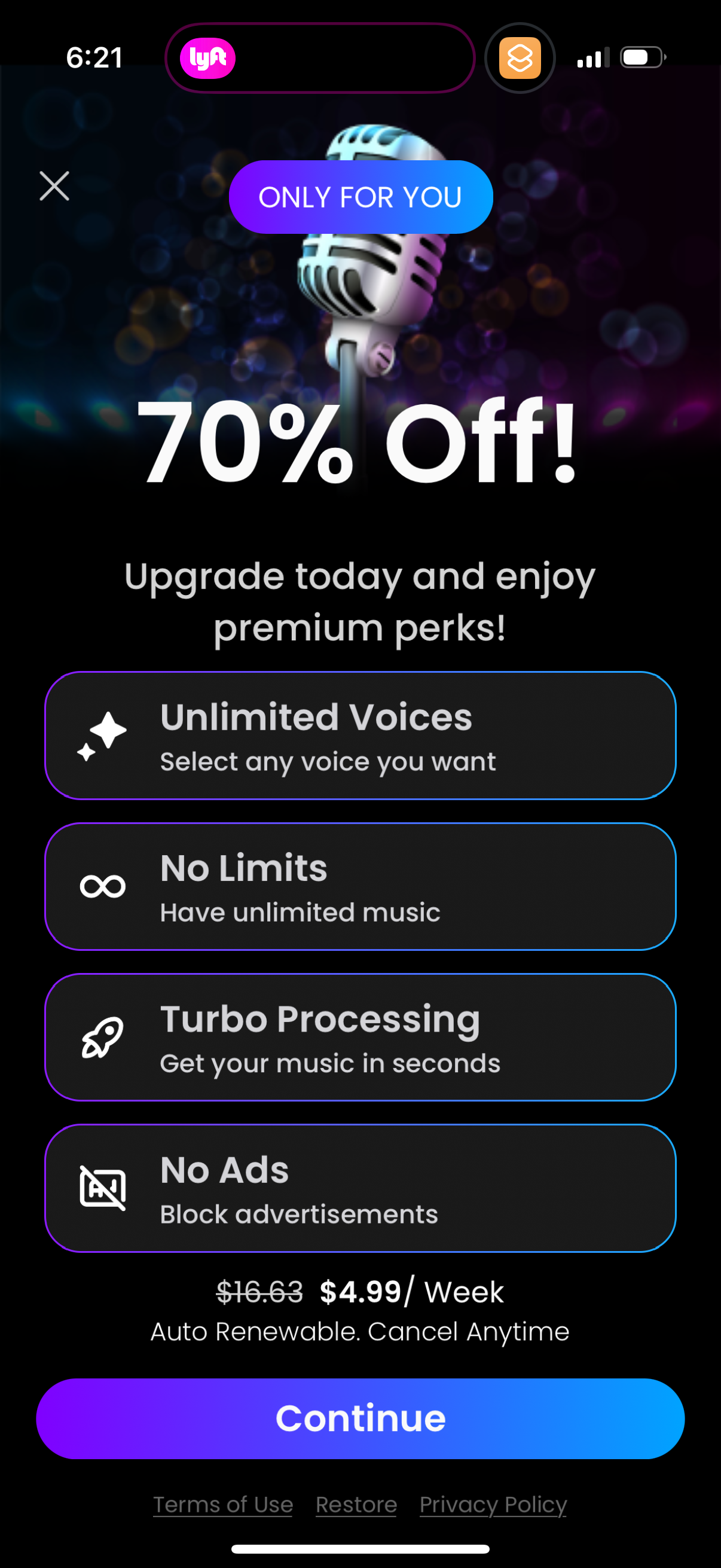Open the Privacy Policy

click(493, 1505)
